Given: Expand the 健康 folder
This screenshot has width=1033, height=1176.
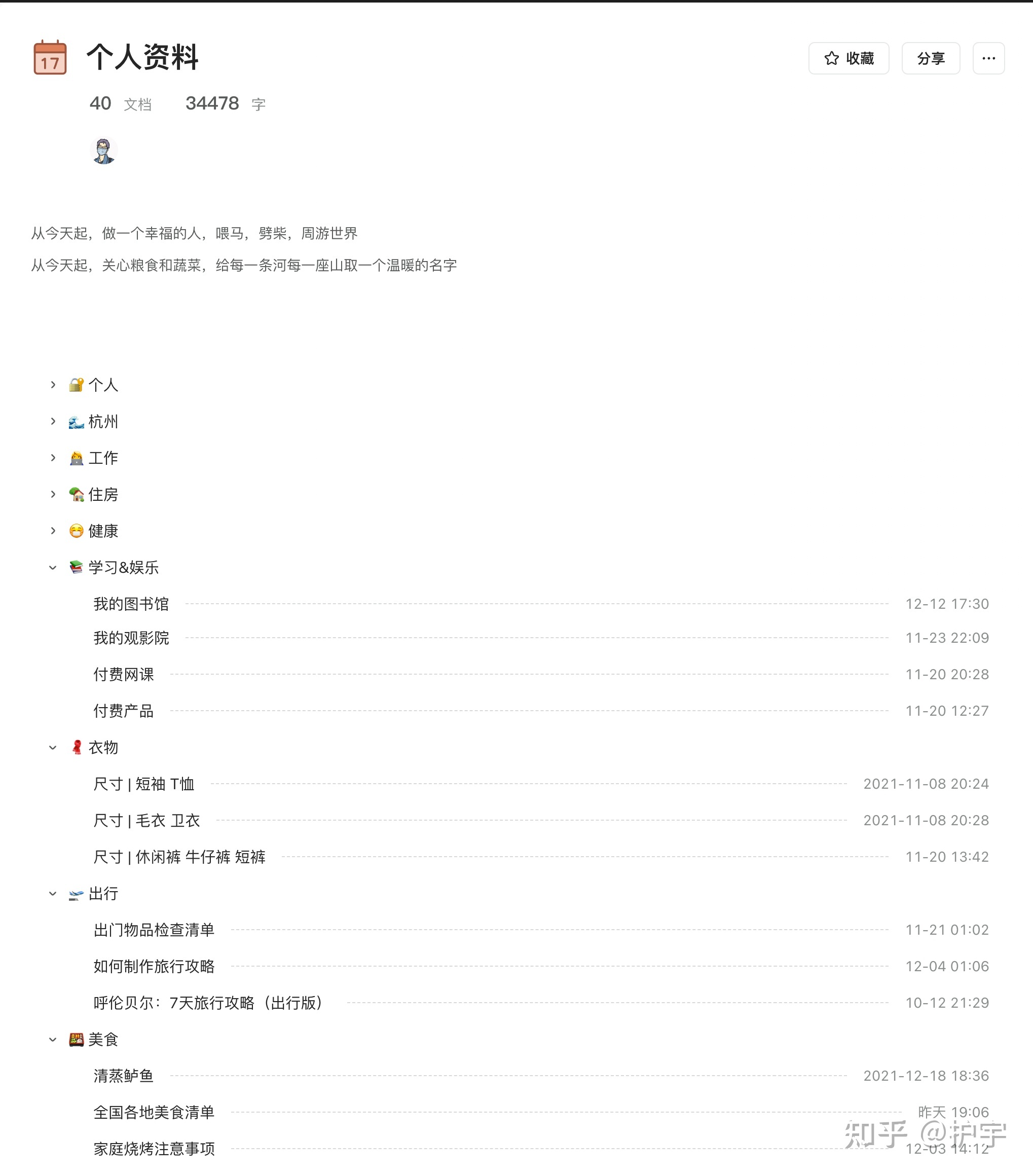Looking at the screenshot, I should coord(53,531).
